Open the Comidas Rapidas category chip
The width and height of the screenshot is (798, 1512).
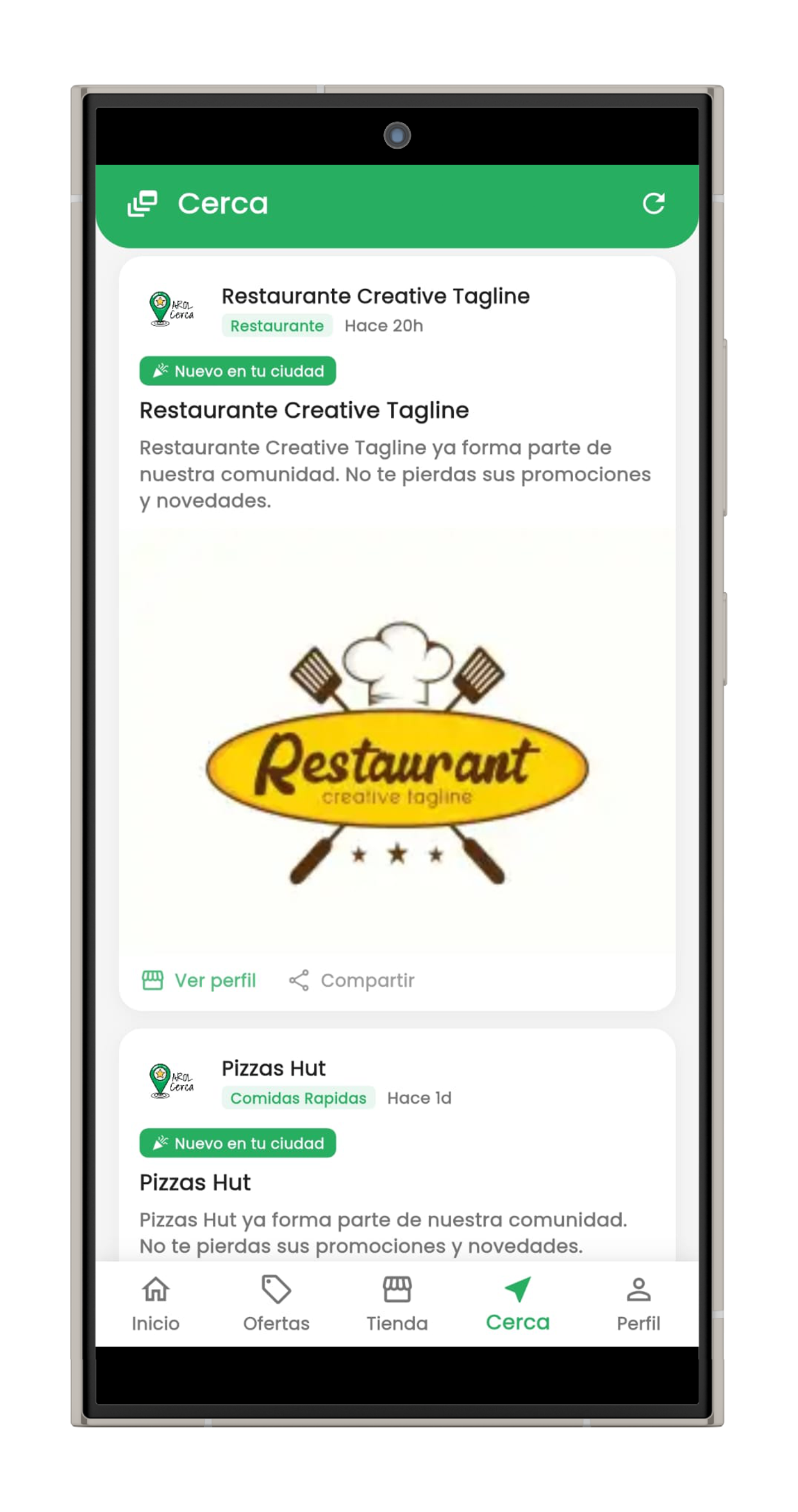(299, 1098)
